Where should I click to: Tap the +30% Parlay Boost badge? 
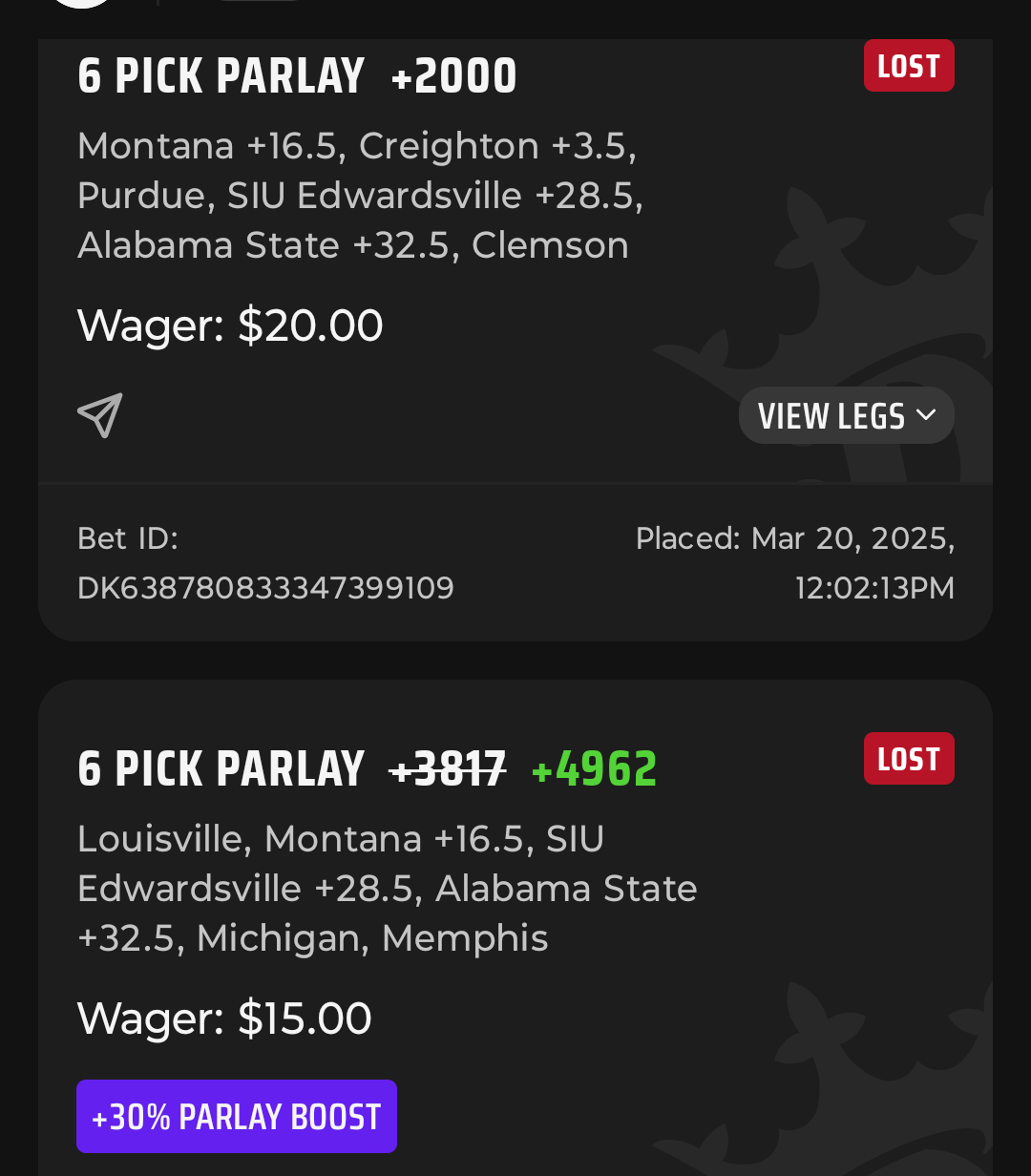[x=237, y=1116]
